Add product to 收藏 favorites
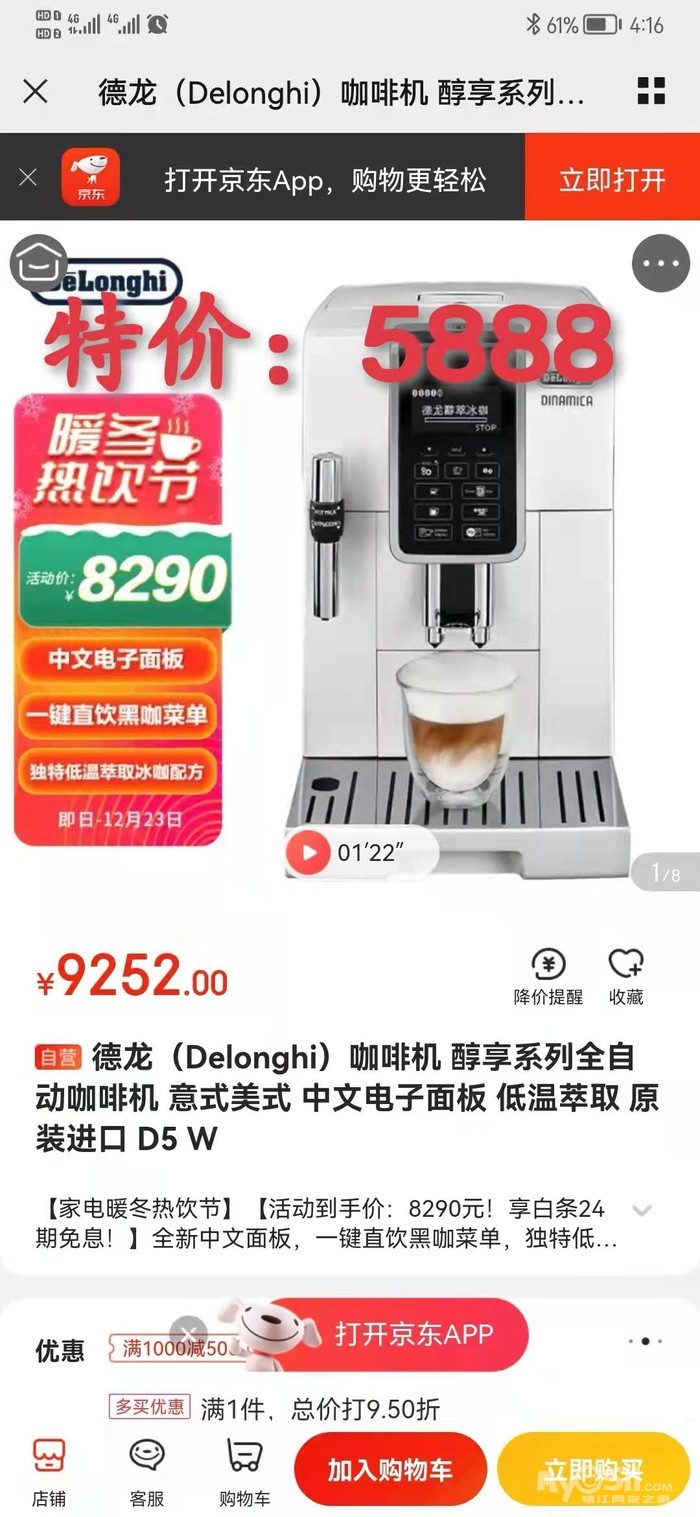The height and width of the screenshot is (1517, 700). [x=626, y=976]
